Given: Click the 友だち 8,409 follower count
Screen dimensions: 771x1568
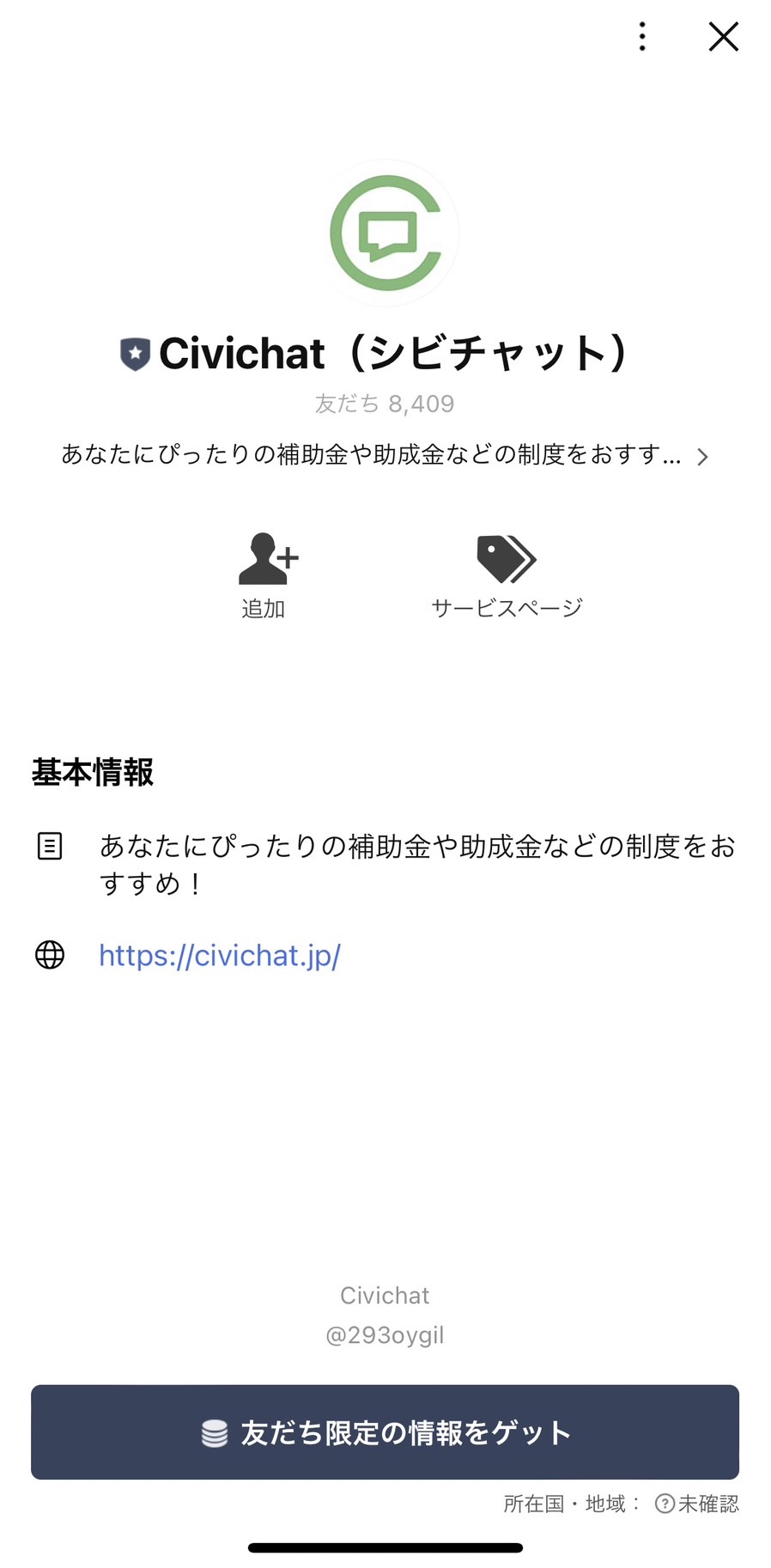Looking at the screenshot, I should click(x=385, y=404).
